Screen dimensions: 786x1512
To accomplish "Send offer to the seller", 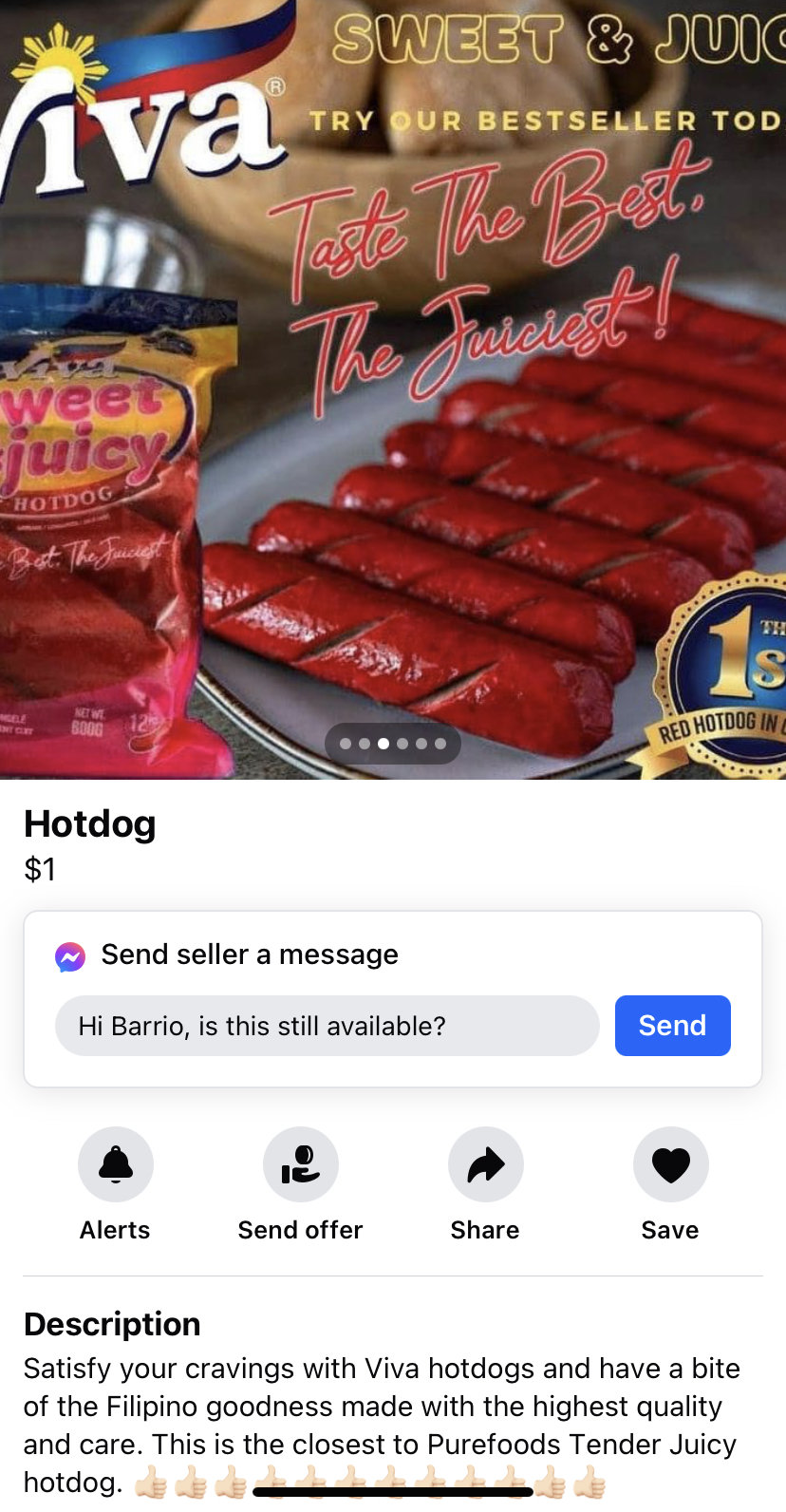I will pyautogui.click(x=300, y=1165).
